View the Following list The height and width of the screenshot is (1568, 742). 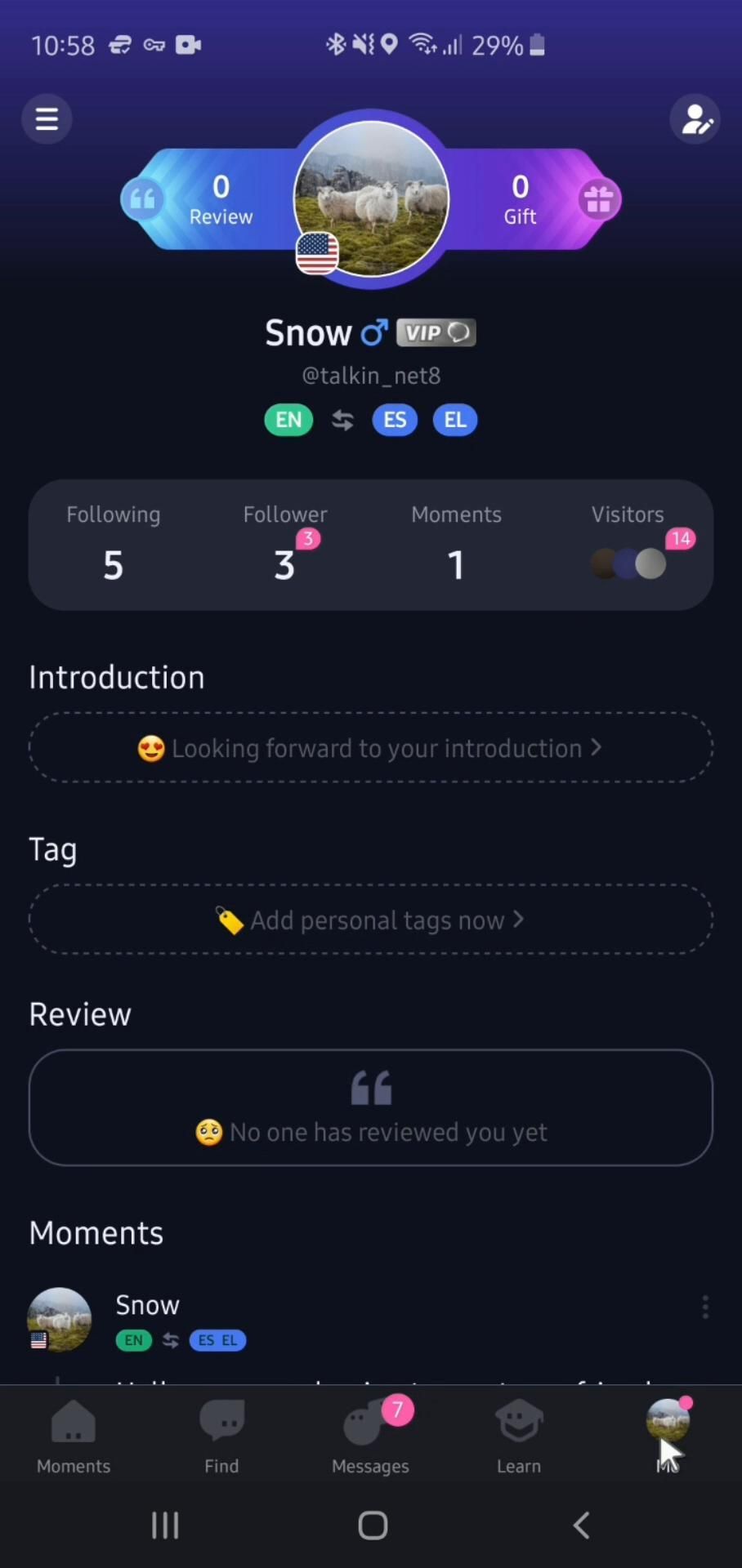pyautogui.click(x=114, y=544)
